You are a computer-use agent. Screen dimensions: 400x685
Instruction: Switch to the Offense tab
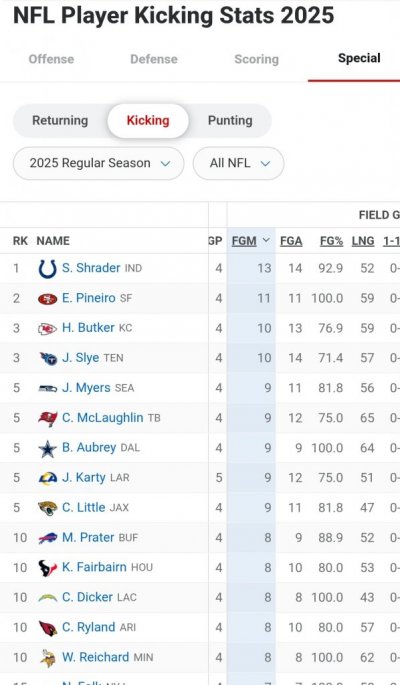point(51,59)
